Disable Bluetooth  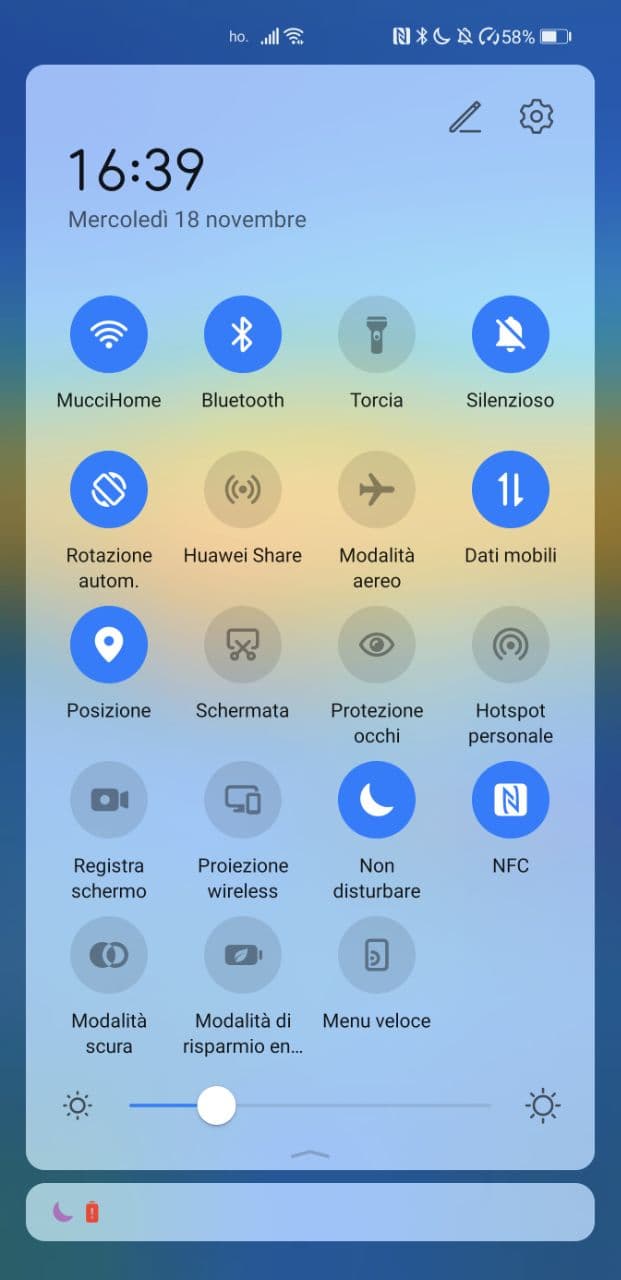click(243, 334)
